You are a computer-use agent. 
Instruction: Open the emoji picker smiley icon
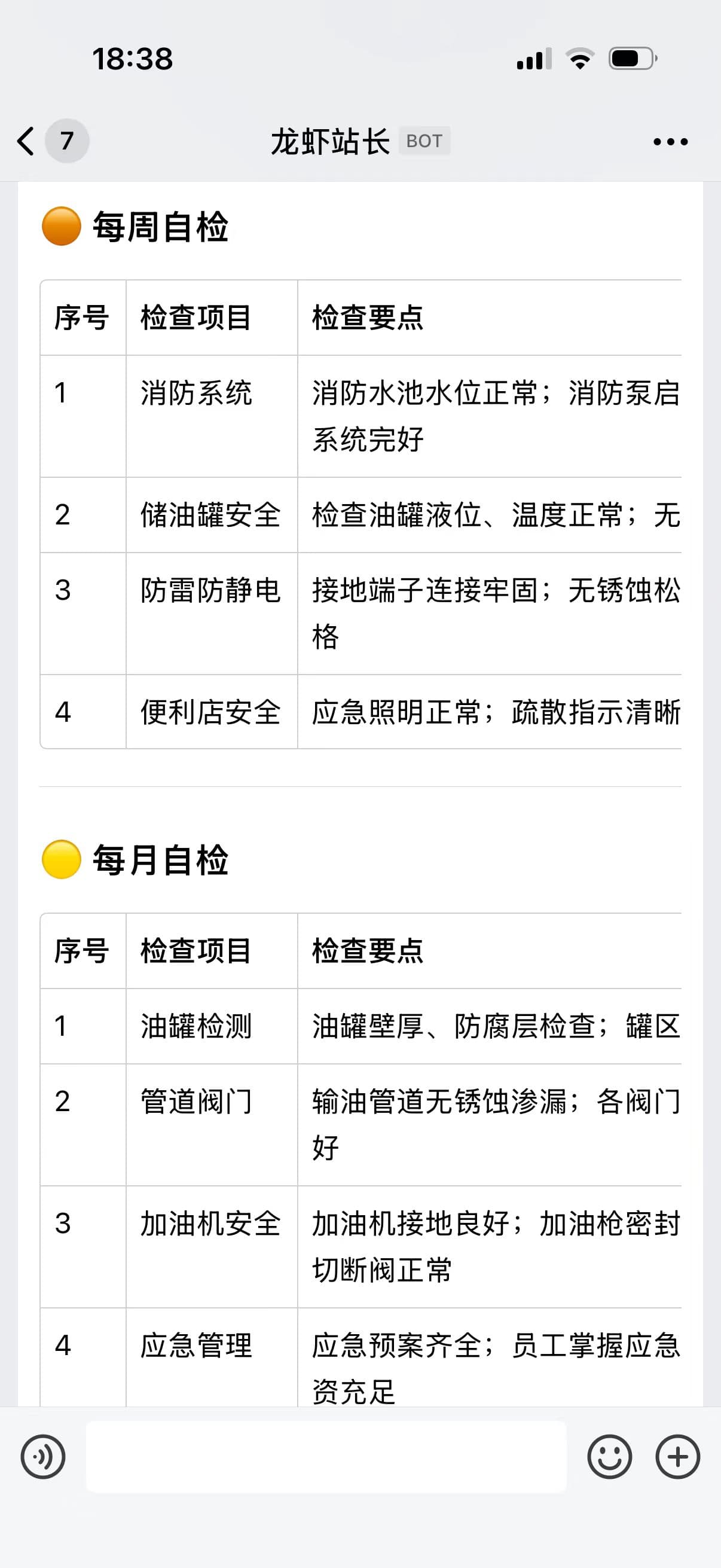(611, 1457)
